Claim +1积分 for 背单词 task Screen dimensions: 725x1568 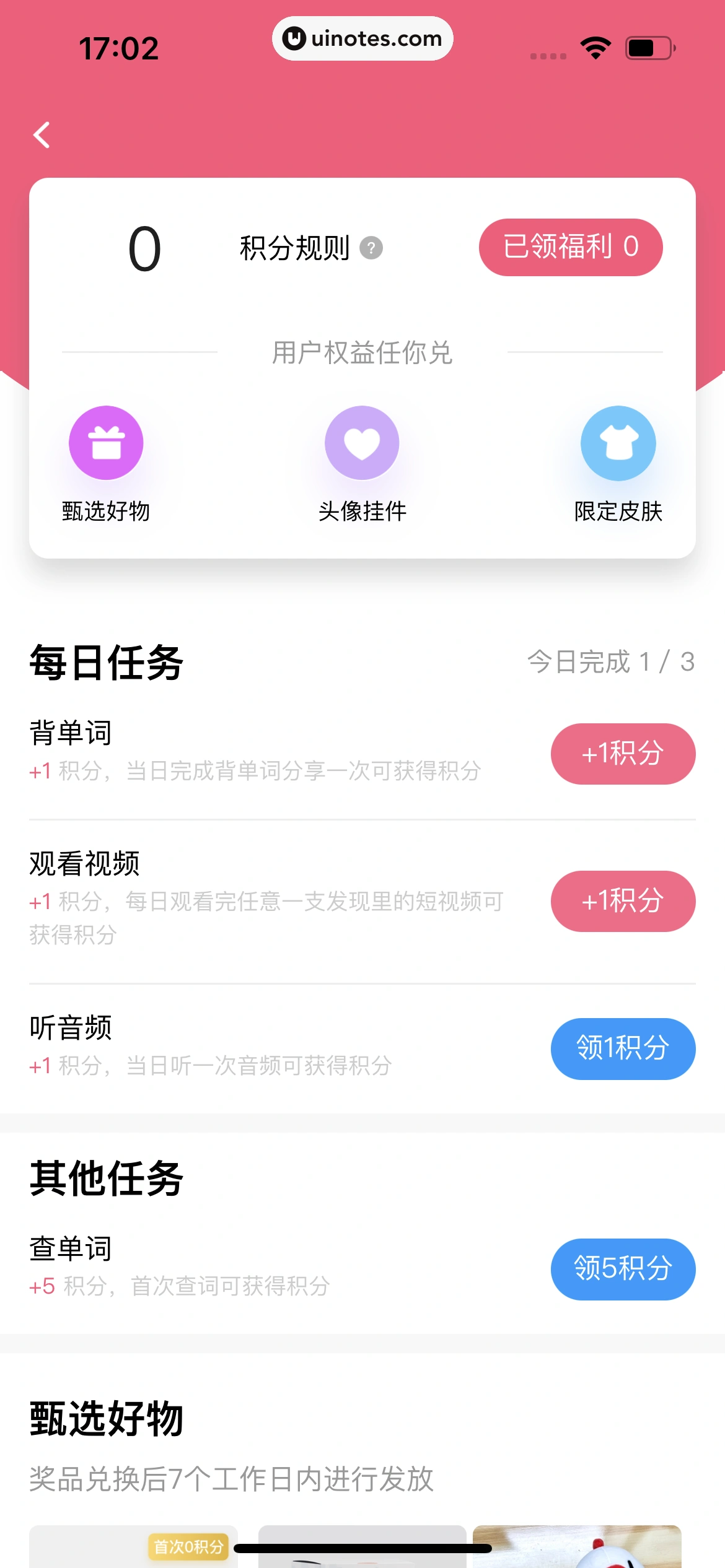tap(623, 754)
